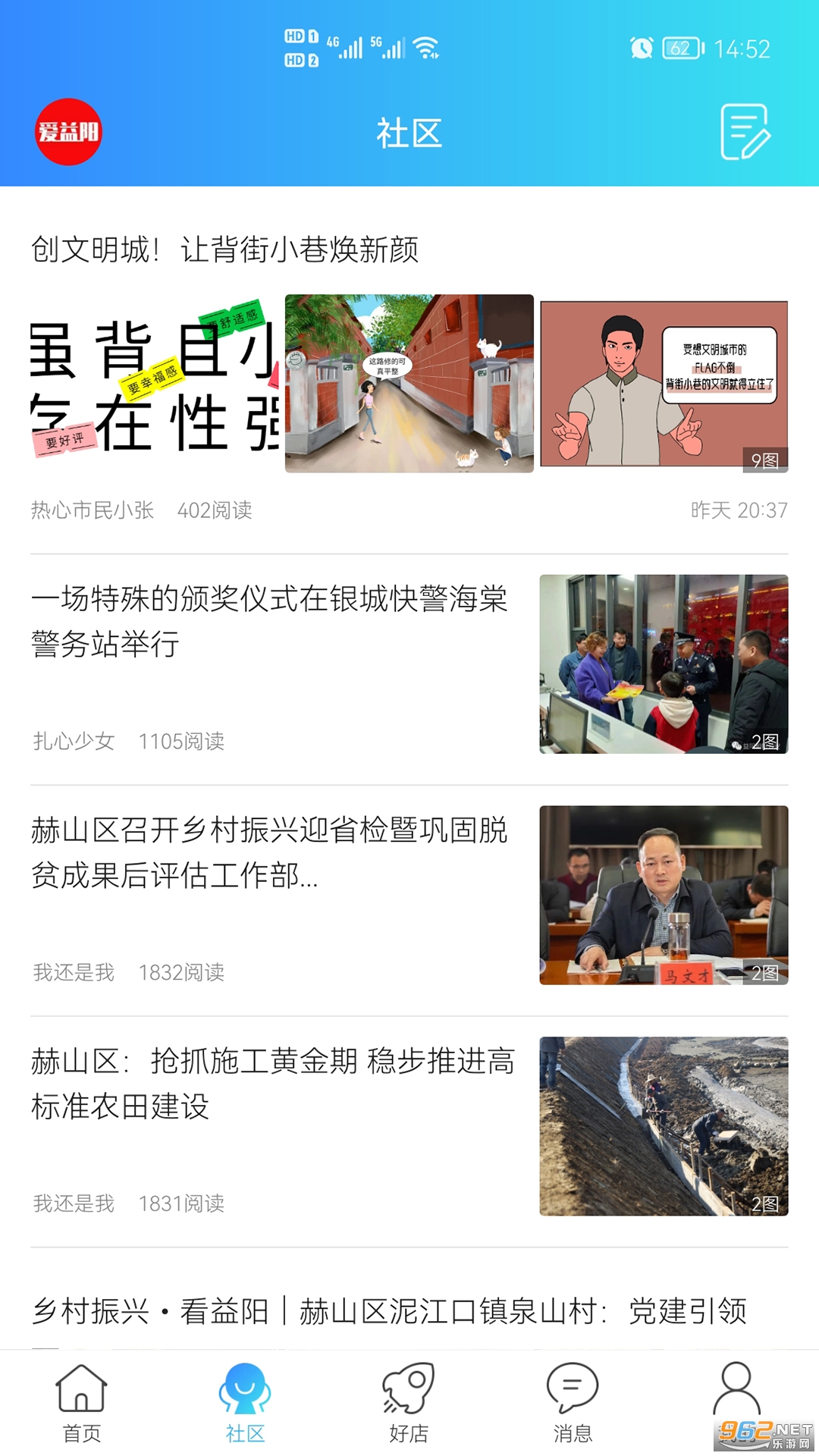
Task: Open the 爱益阳 avatar logo
Action: point(68,132)
